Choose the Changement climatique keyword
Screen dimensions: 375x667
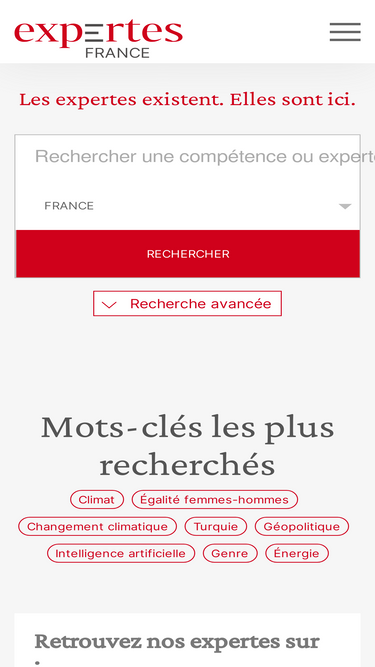(97, 527)
